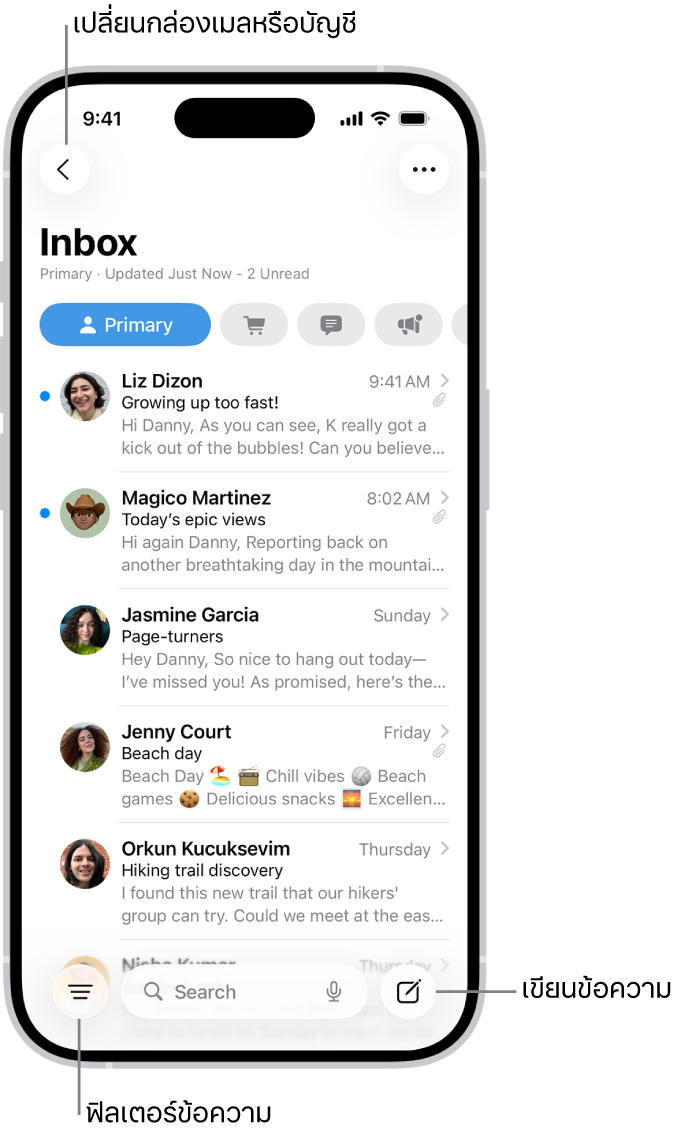Switch to the speech bubble Updates category
Viewport: 681px width, 1141px height.
(x=331, y=325)
